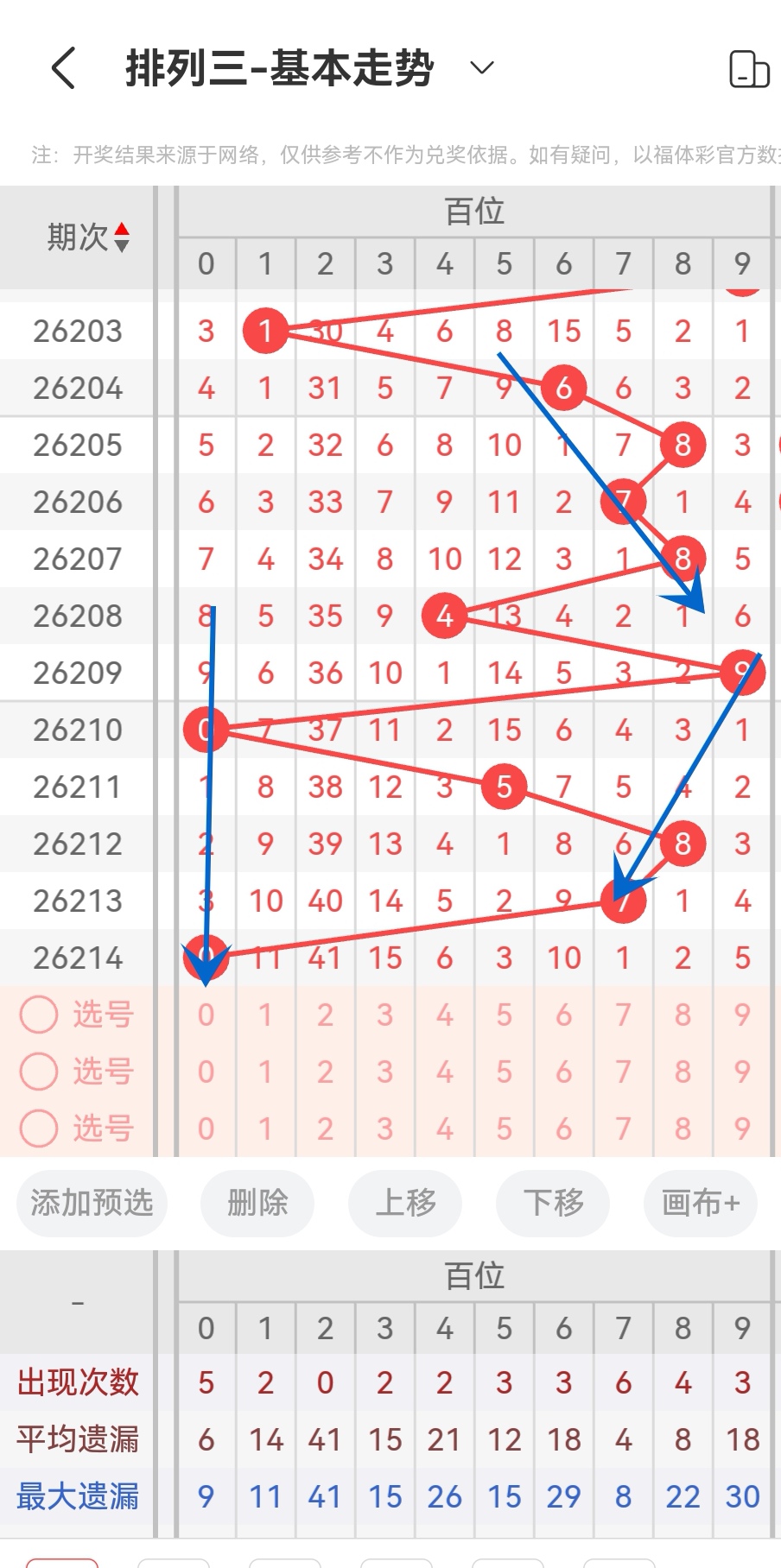The width and height of the screenshot is (781, 1568).
Task: Select the third 选号 radio circle
Action: coord(39,1129)
